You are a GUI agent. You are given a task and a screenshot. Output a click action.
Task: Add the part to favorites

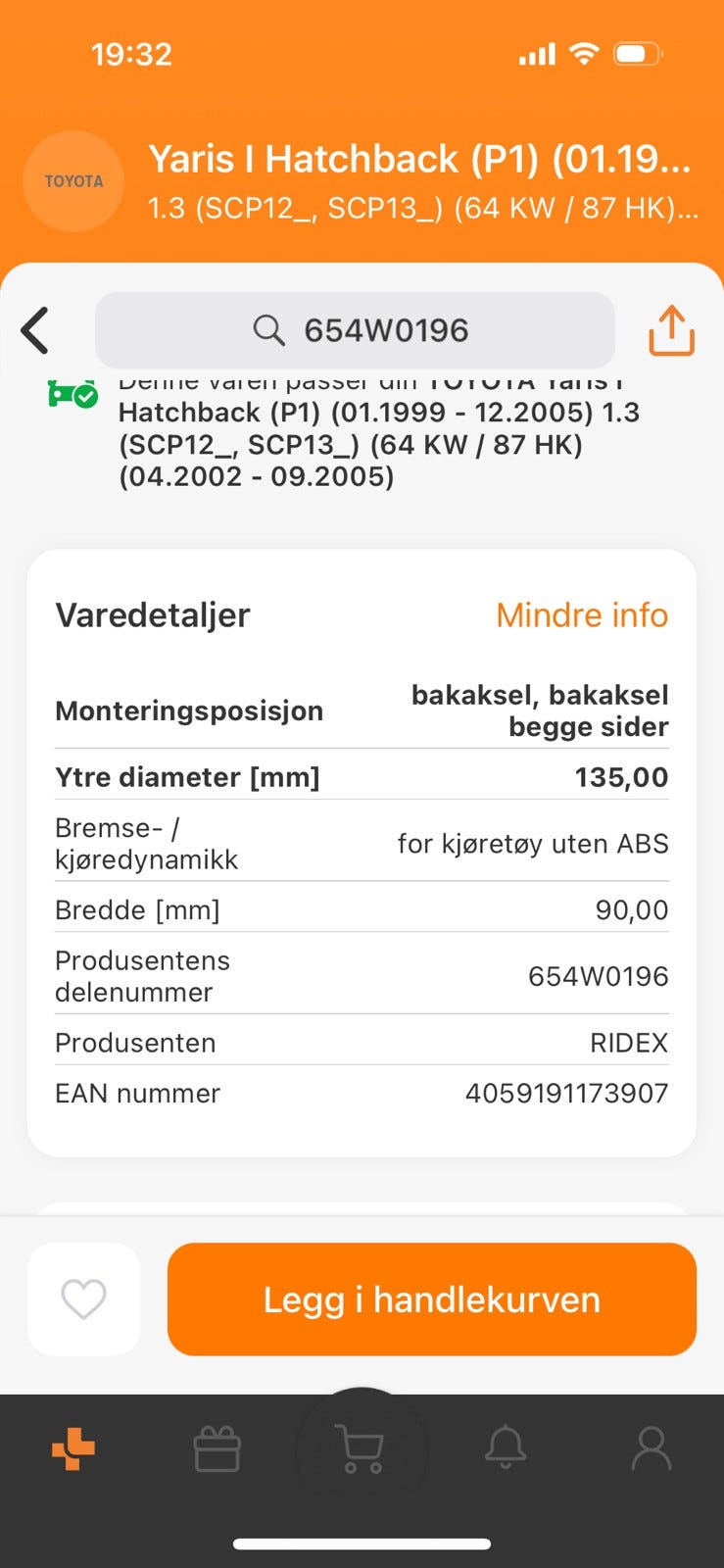pyautogui.click(x=83, y=1299)
